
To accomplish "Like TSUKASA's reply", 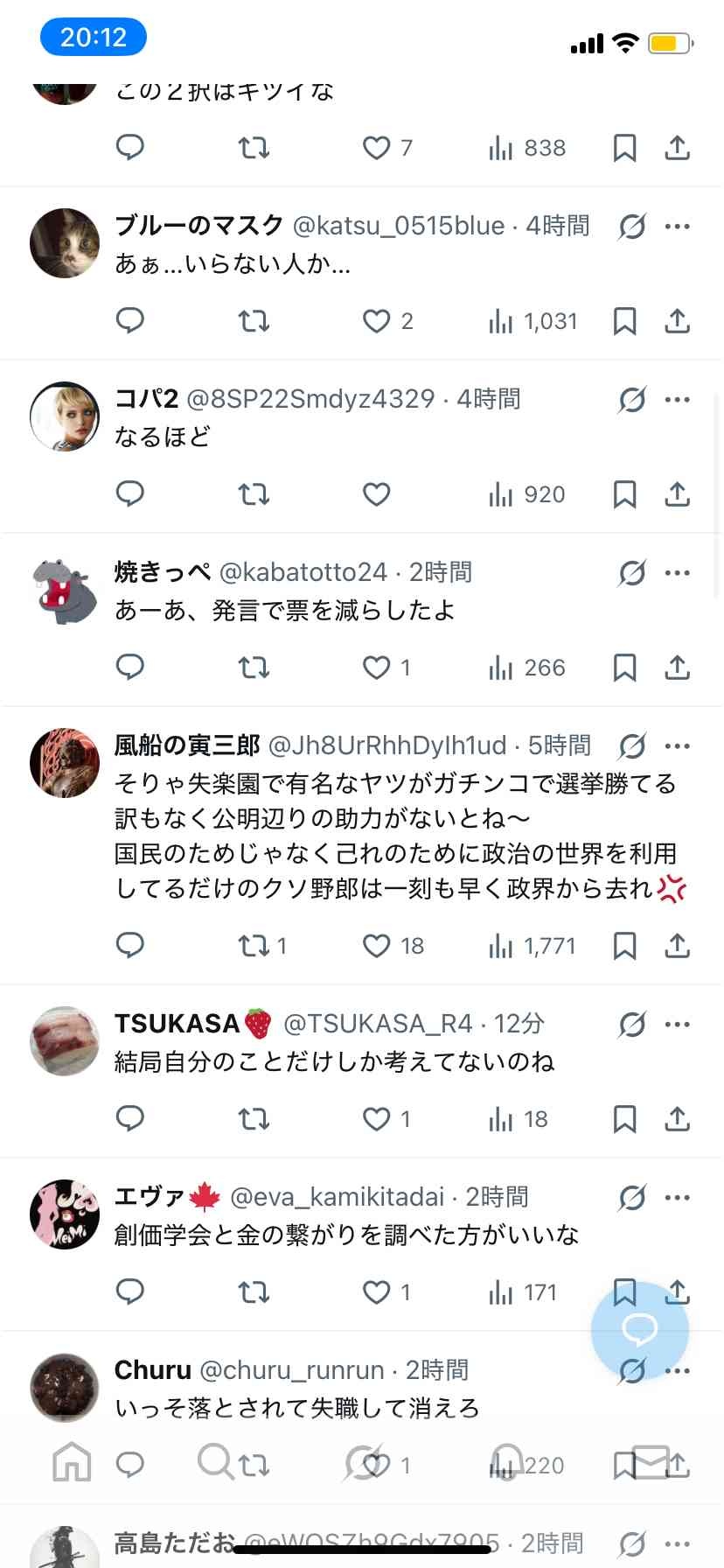I will click(377, 1119).
